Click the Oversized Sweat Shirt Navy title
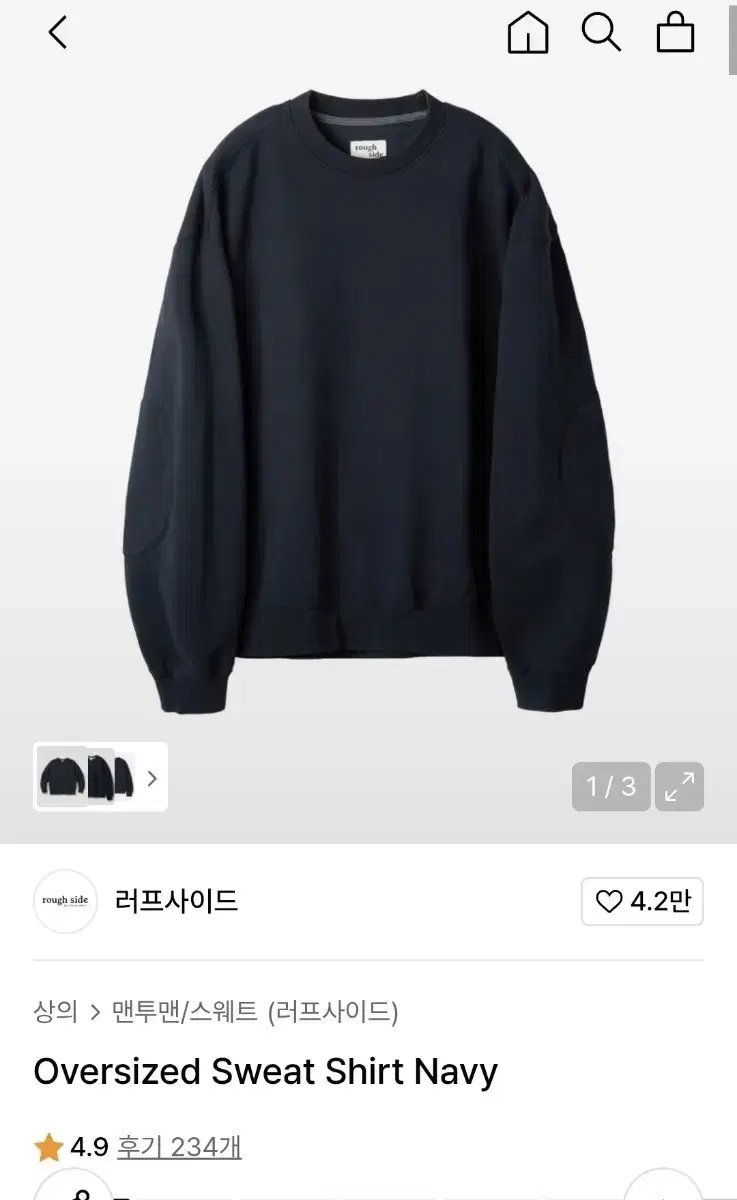Image resolution: width=737 pixels, height=1200 pixels. [265, 1071]
